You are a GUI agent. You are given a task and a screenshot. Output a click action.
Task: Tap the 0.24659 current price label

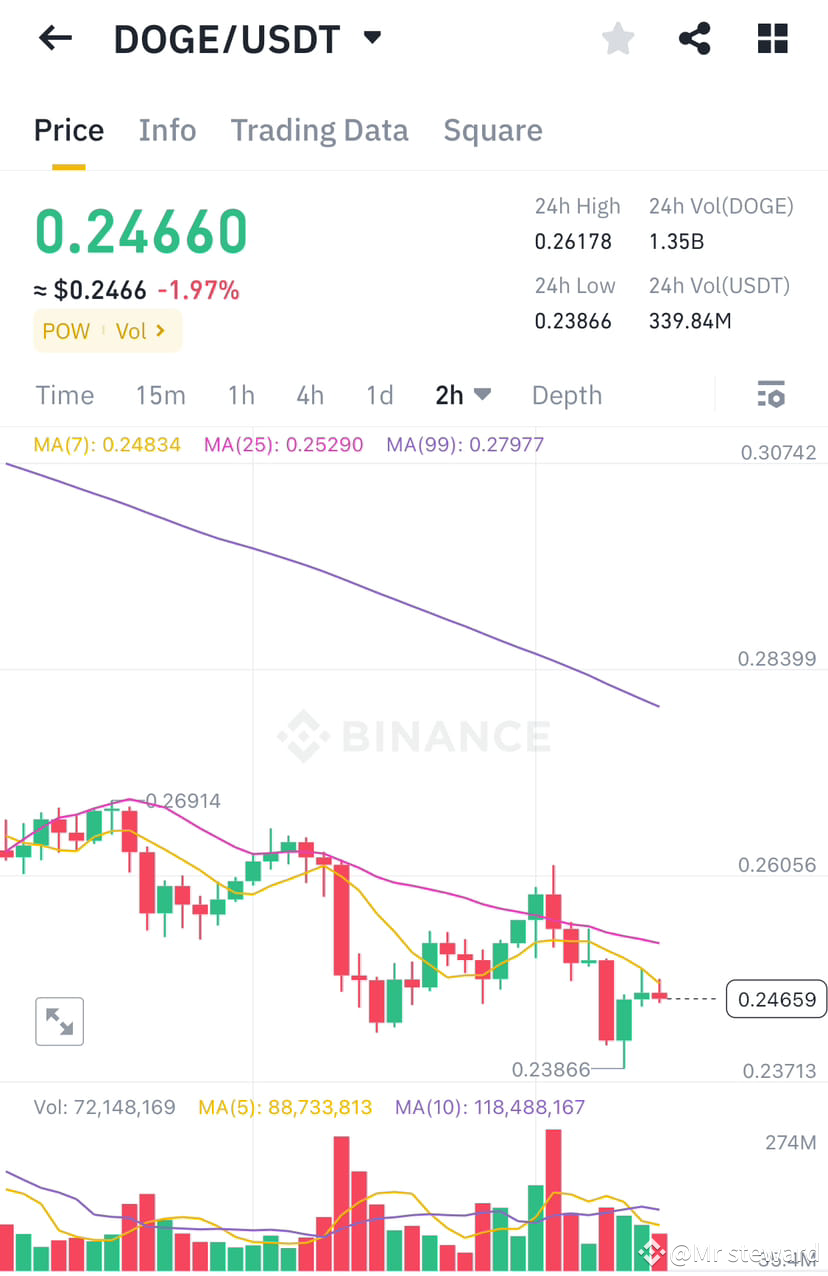tap(776, 998)
